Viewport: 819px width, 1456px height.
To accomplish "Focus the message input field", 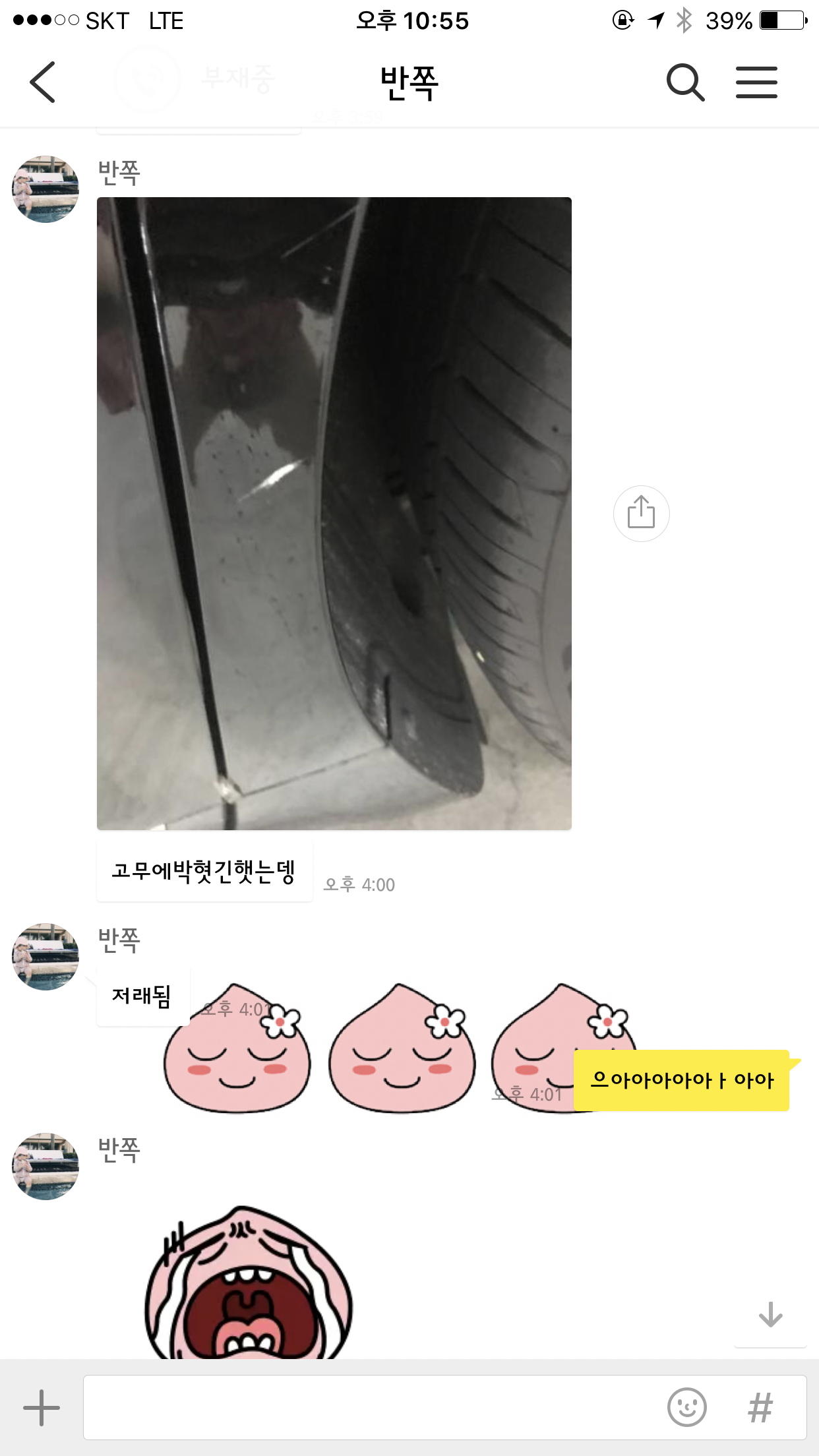I will pos(369,1407).
